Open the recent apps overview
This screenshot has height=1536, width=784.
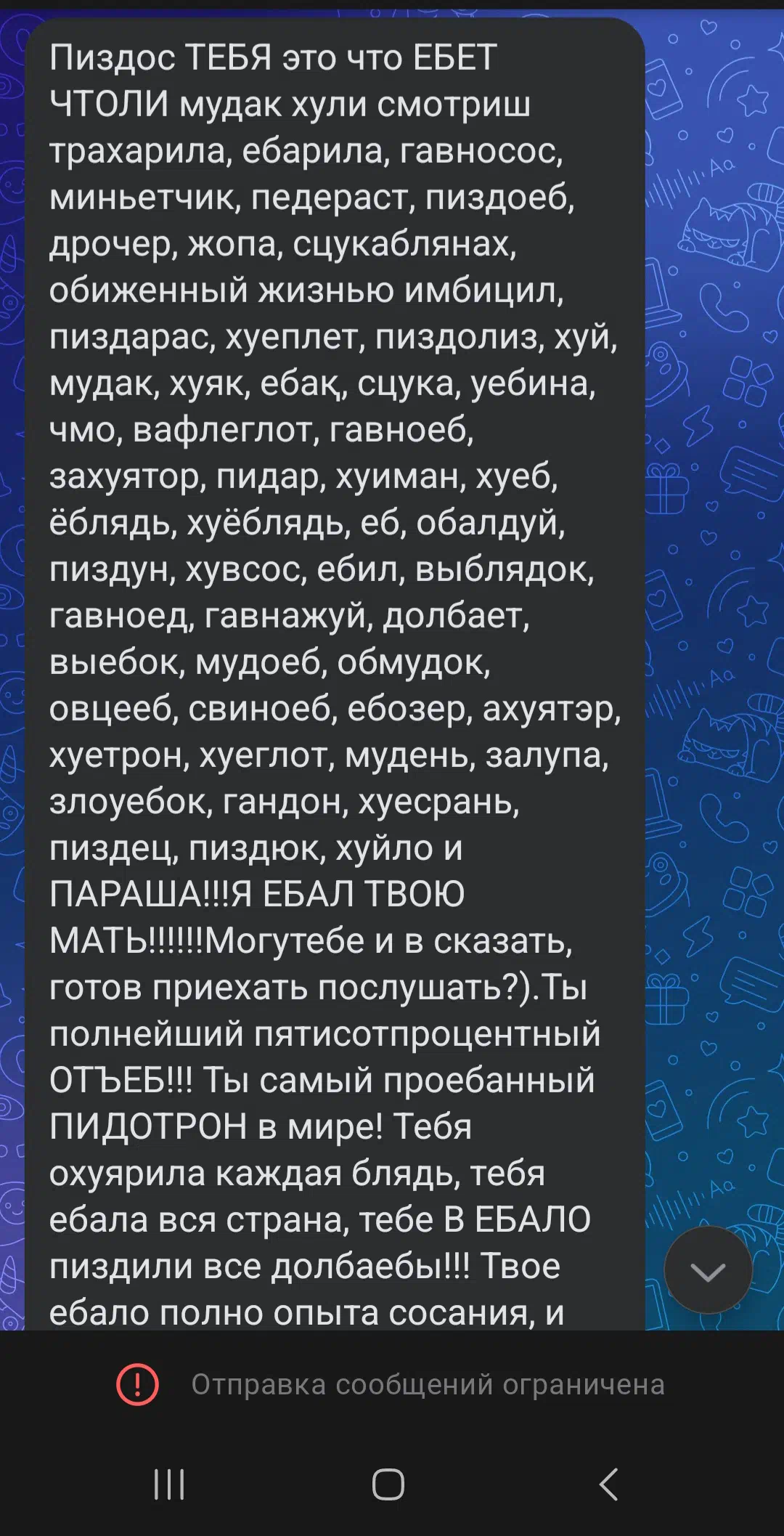point(169,1484)
